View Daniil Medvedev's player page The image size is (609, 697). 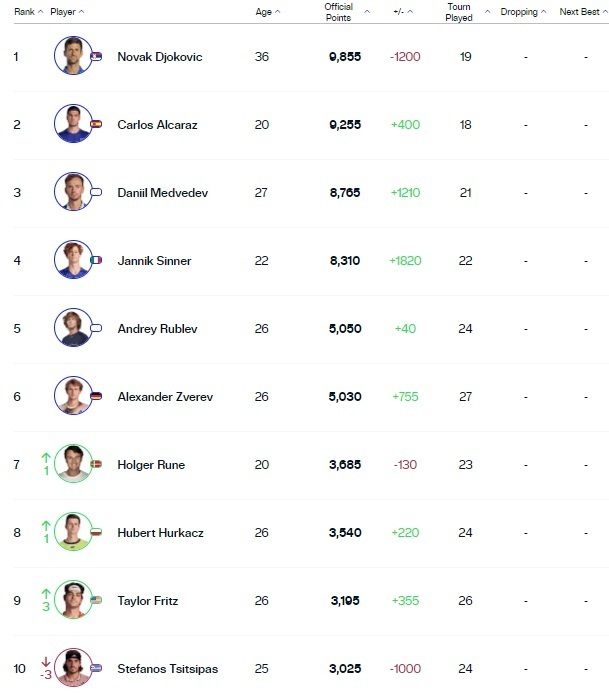(162, 193)
